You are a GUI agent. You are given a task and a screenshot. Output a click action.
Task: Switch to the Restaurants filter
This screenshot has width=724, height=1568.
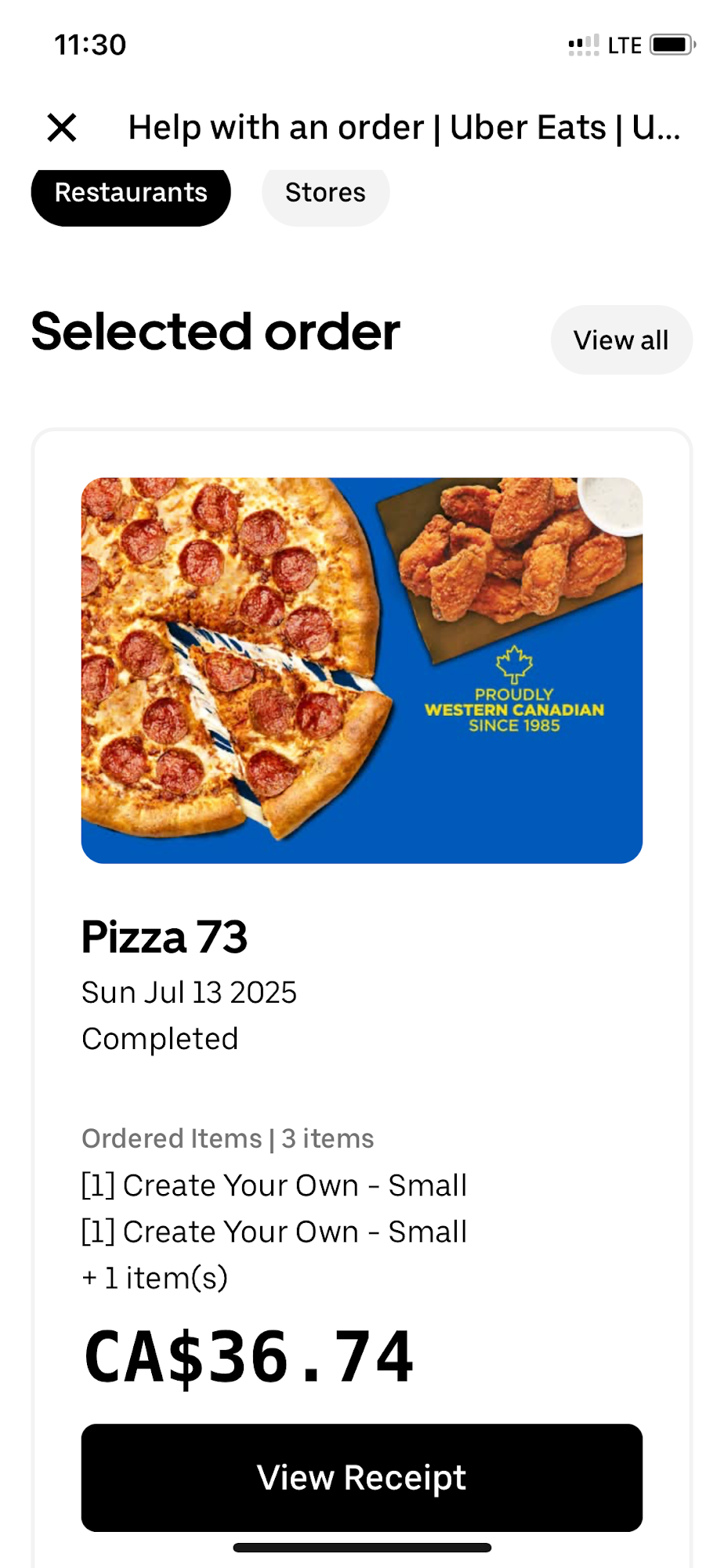(x=131, y=194)
